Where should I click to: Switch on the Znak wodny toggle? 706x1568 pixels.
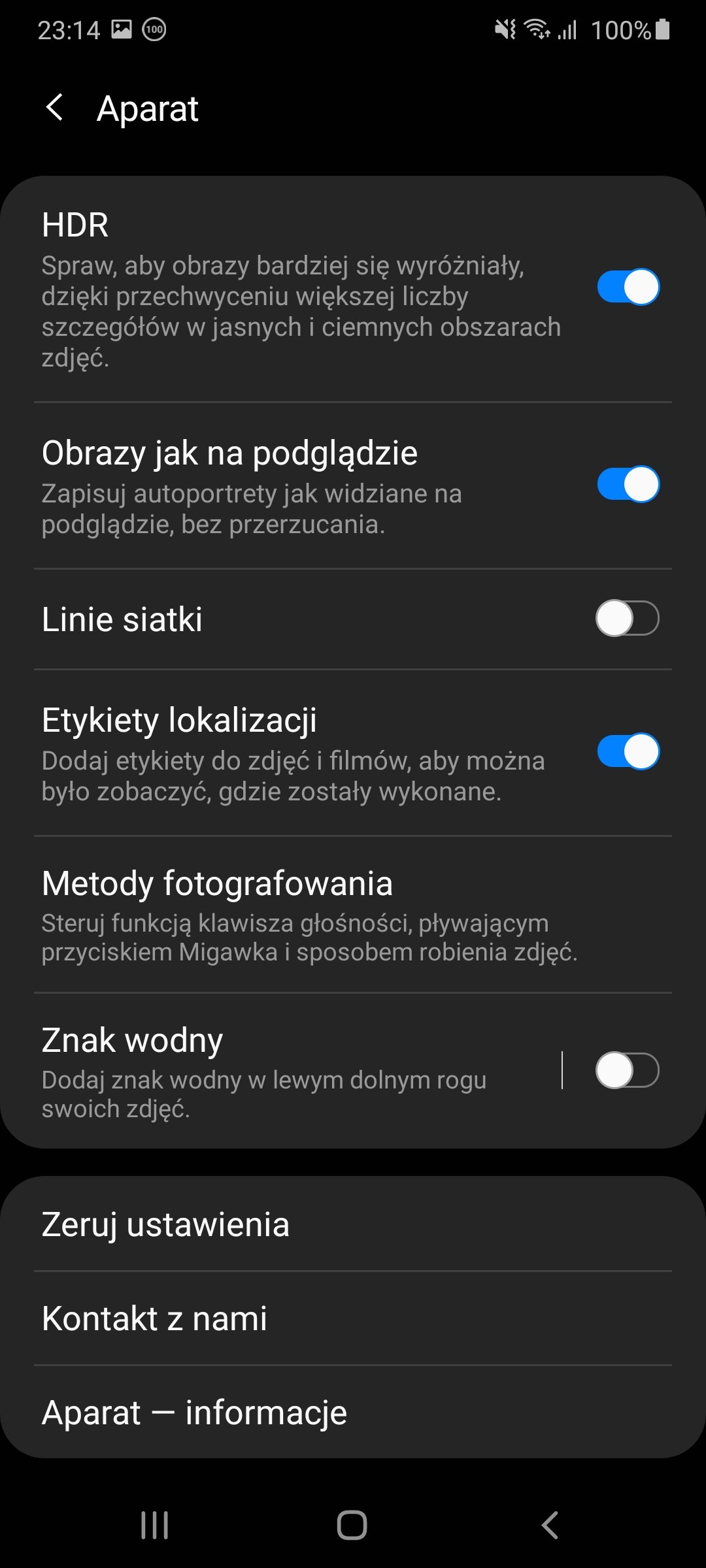pos(628,1070)
